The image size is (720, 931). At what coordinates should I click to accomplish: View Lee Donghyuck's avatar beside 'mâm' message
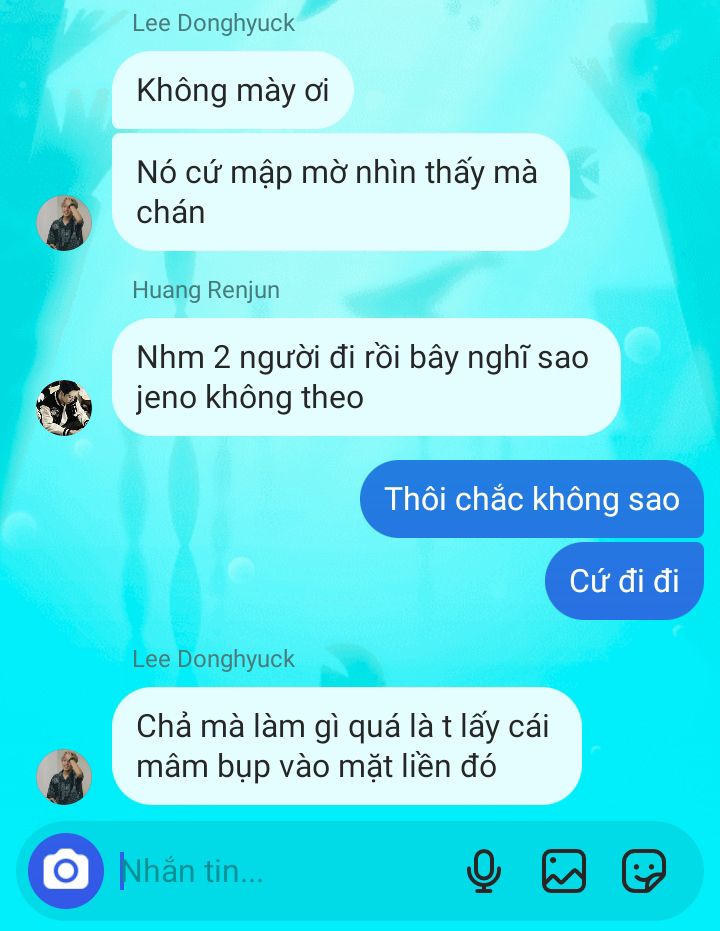(x=64, y=776)
